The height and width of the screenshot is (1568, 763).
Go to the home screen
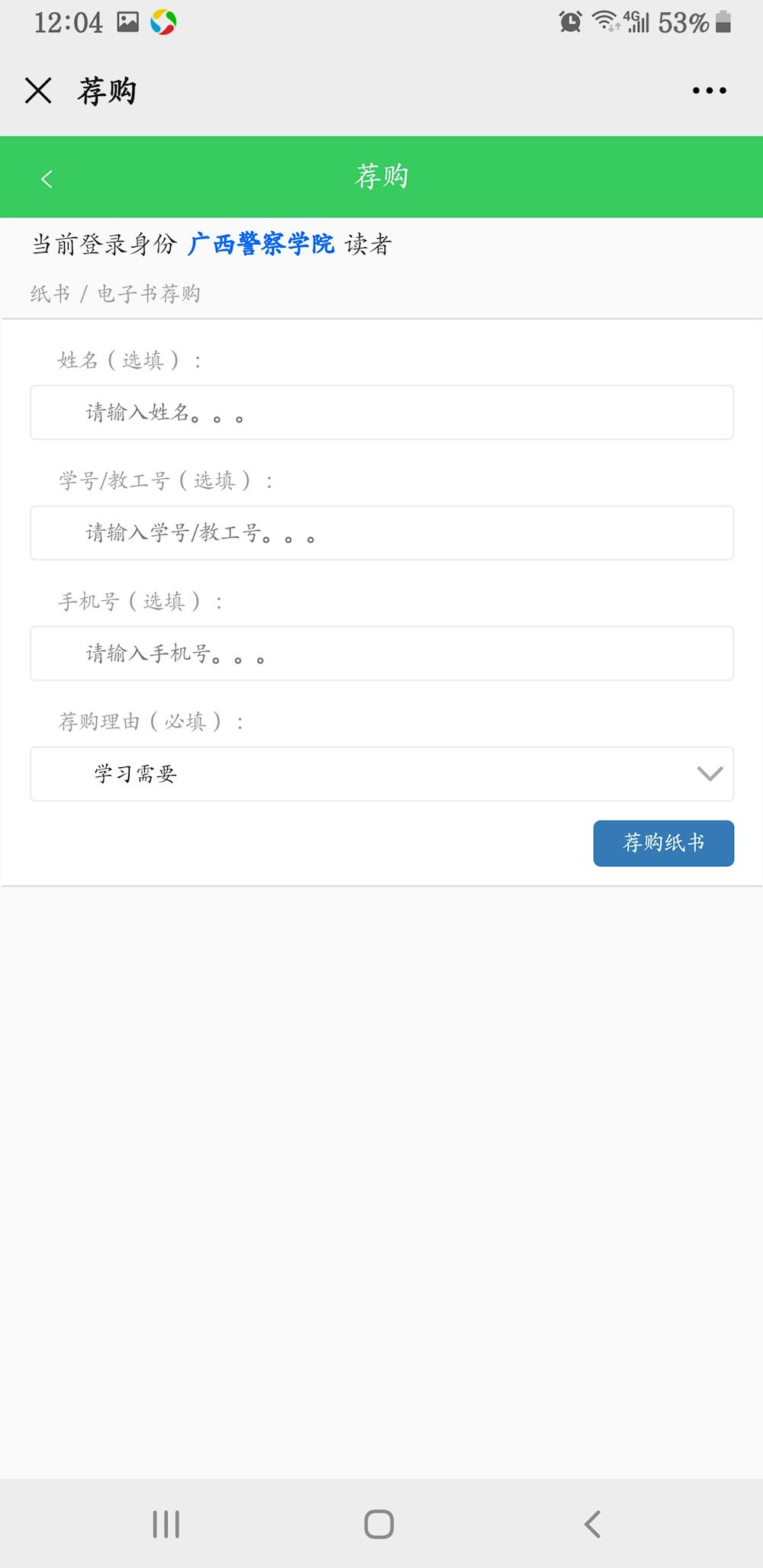point(379,1524)
